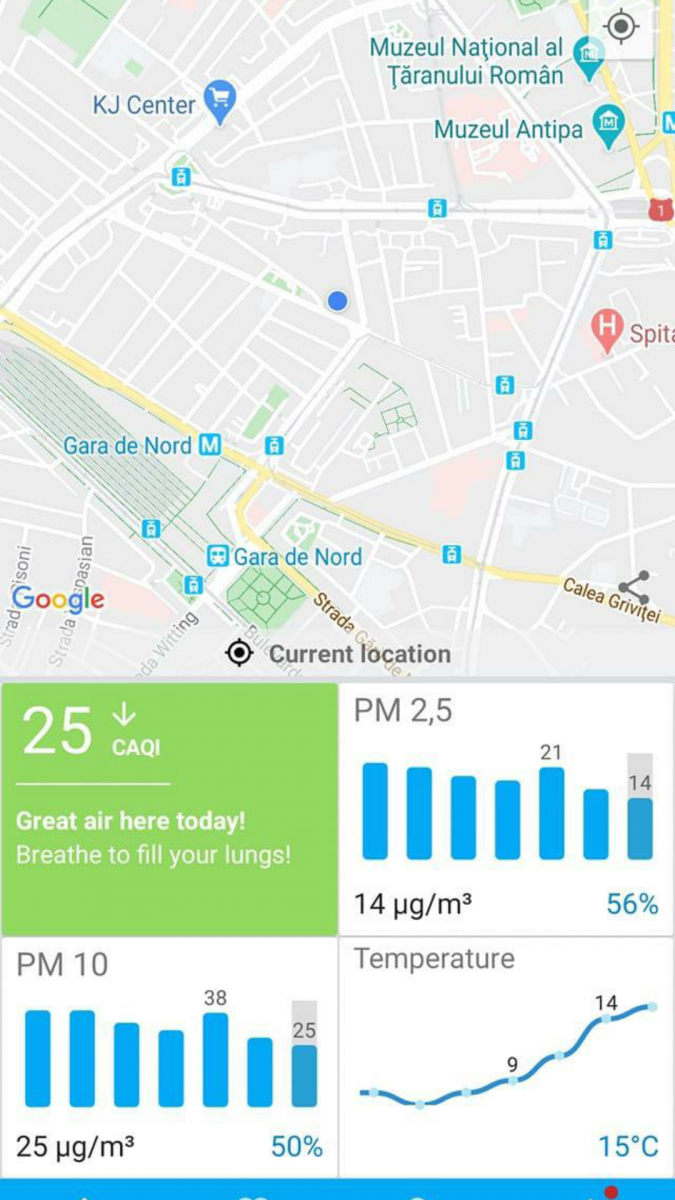Select the Gara de Nord metro marker

coord(209,446)
